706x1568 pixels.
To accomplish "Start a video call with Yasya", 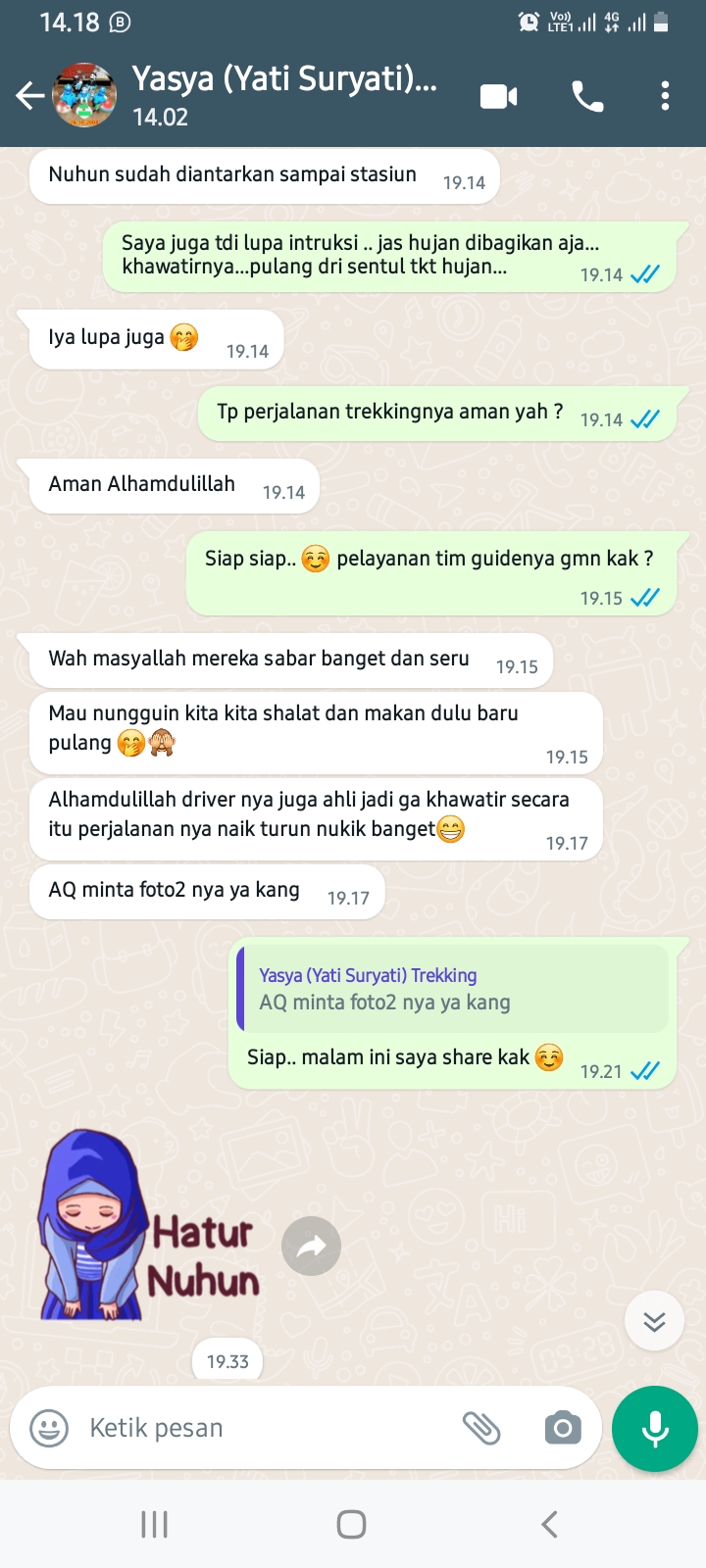I will tap(498, 96).
